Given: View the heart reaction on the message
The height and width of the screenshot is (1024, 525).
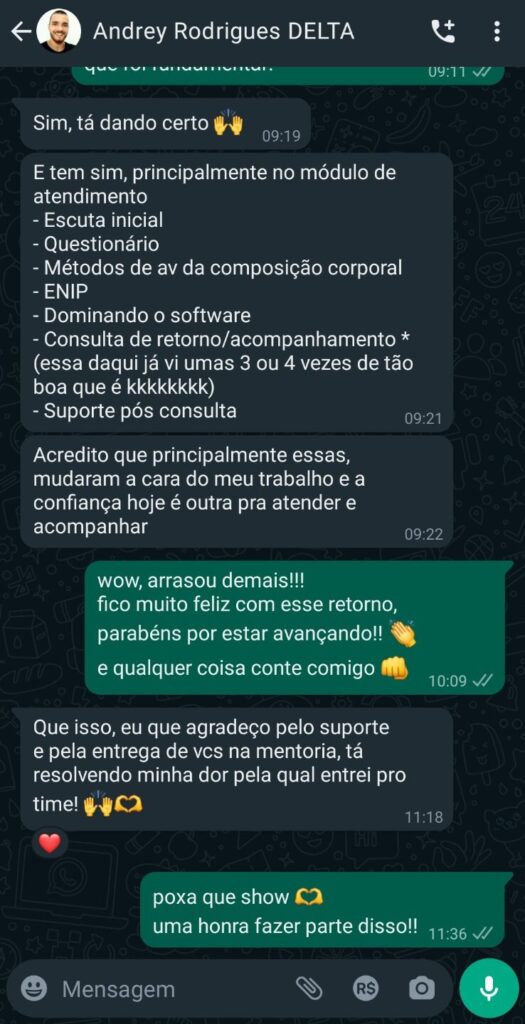Looking at the screenshot, I should 50,843.
